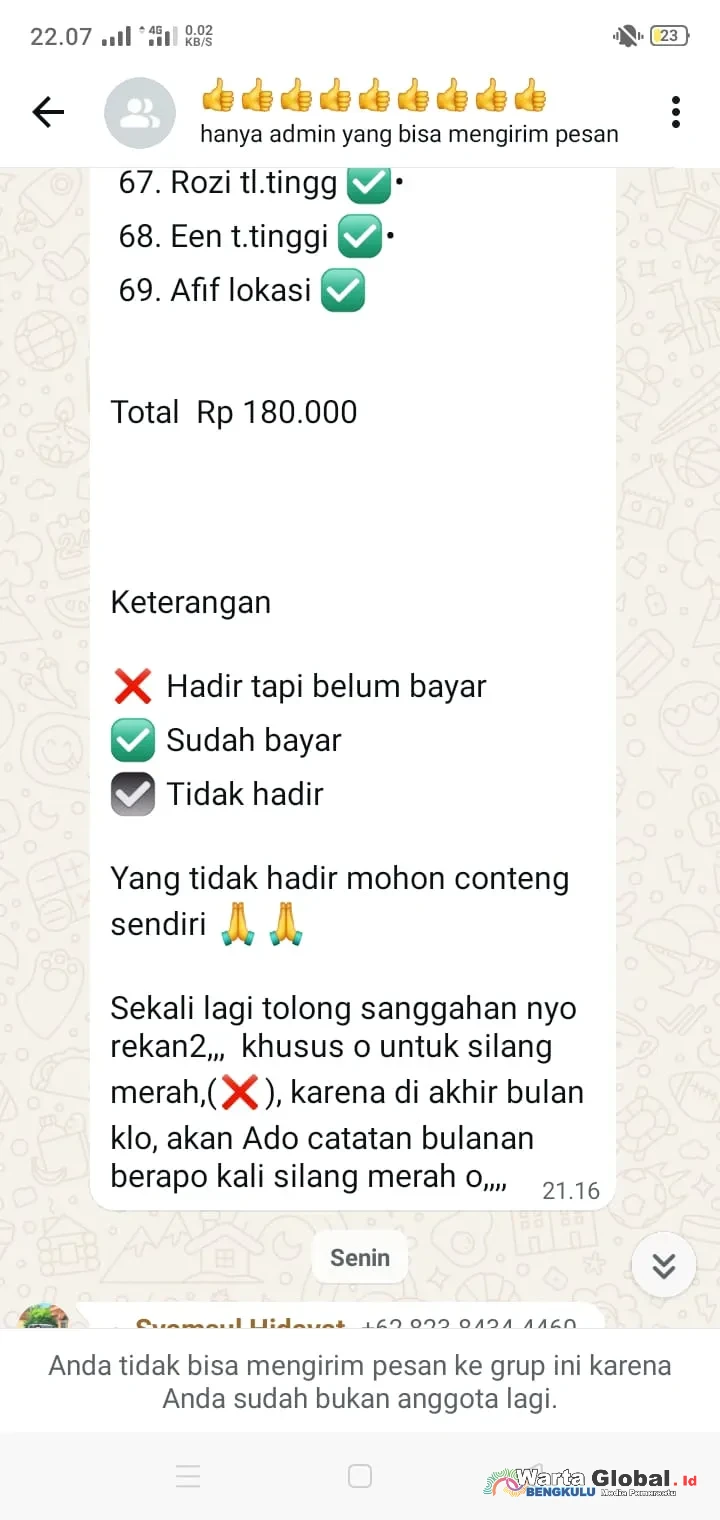
Task: Open the group profile picture
Action: click(x=140, y=113)
